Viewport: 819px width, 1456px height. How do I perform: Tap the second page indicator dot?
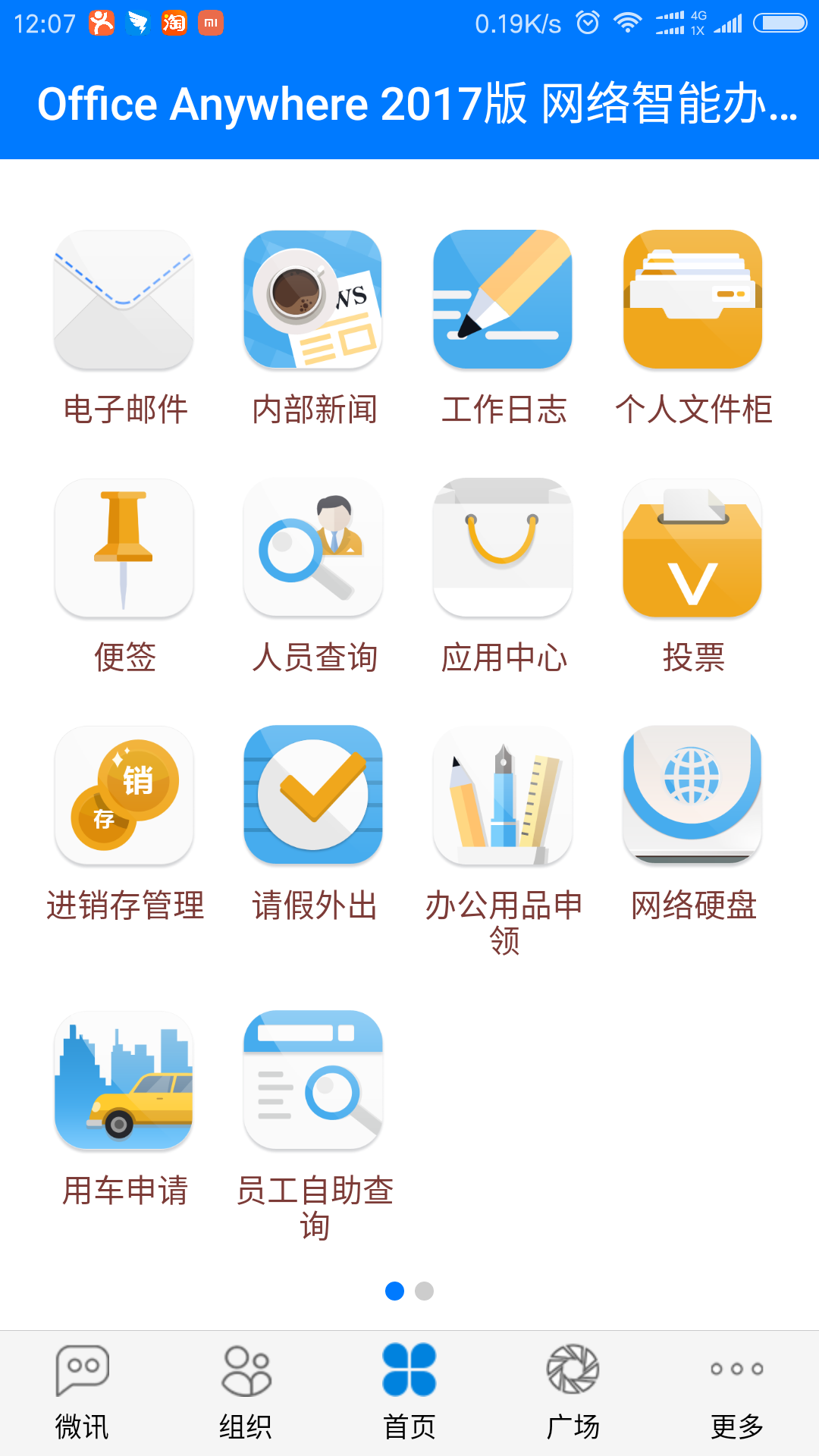click(x=425, y=1291)
